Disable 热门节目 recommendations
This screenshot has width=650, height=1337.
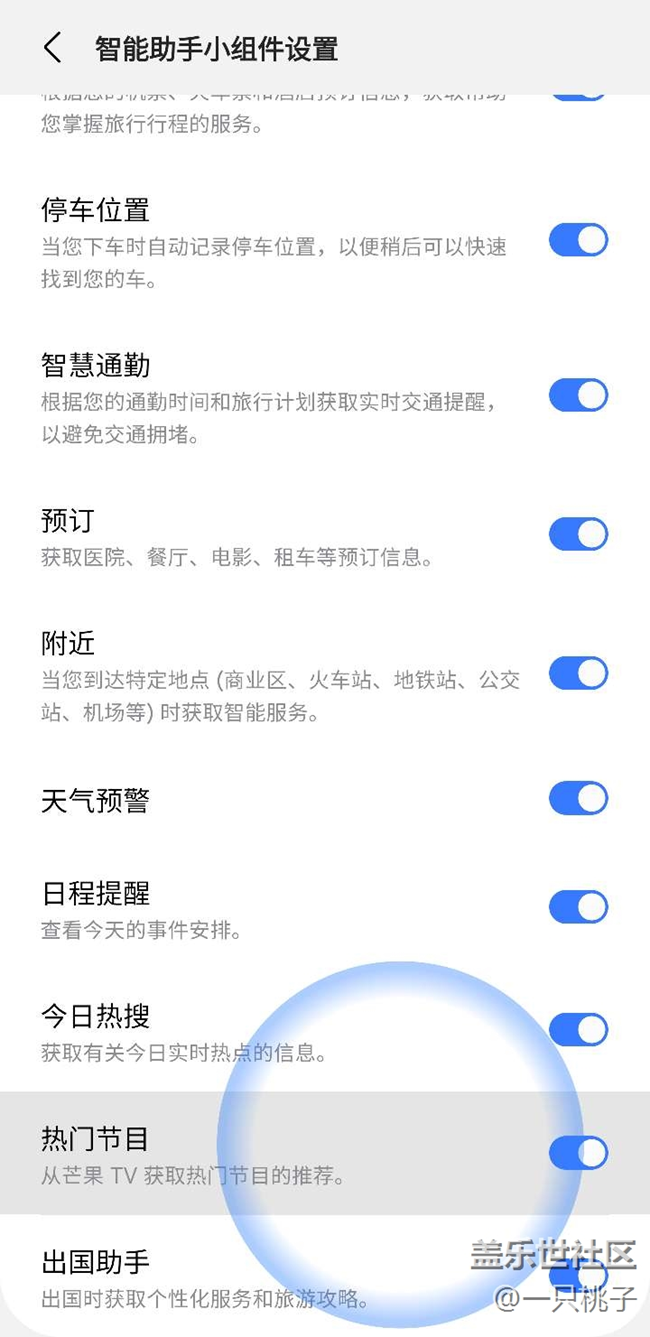click(x=578, y=1153)
